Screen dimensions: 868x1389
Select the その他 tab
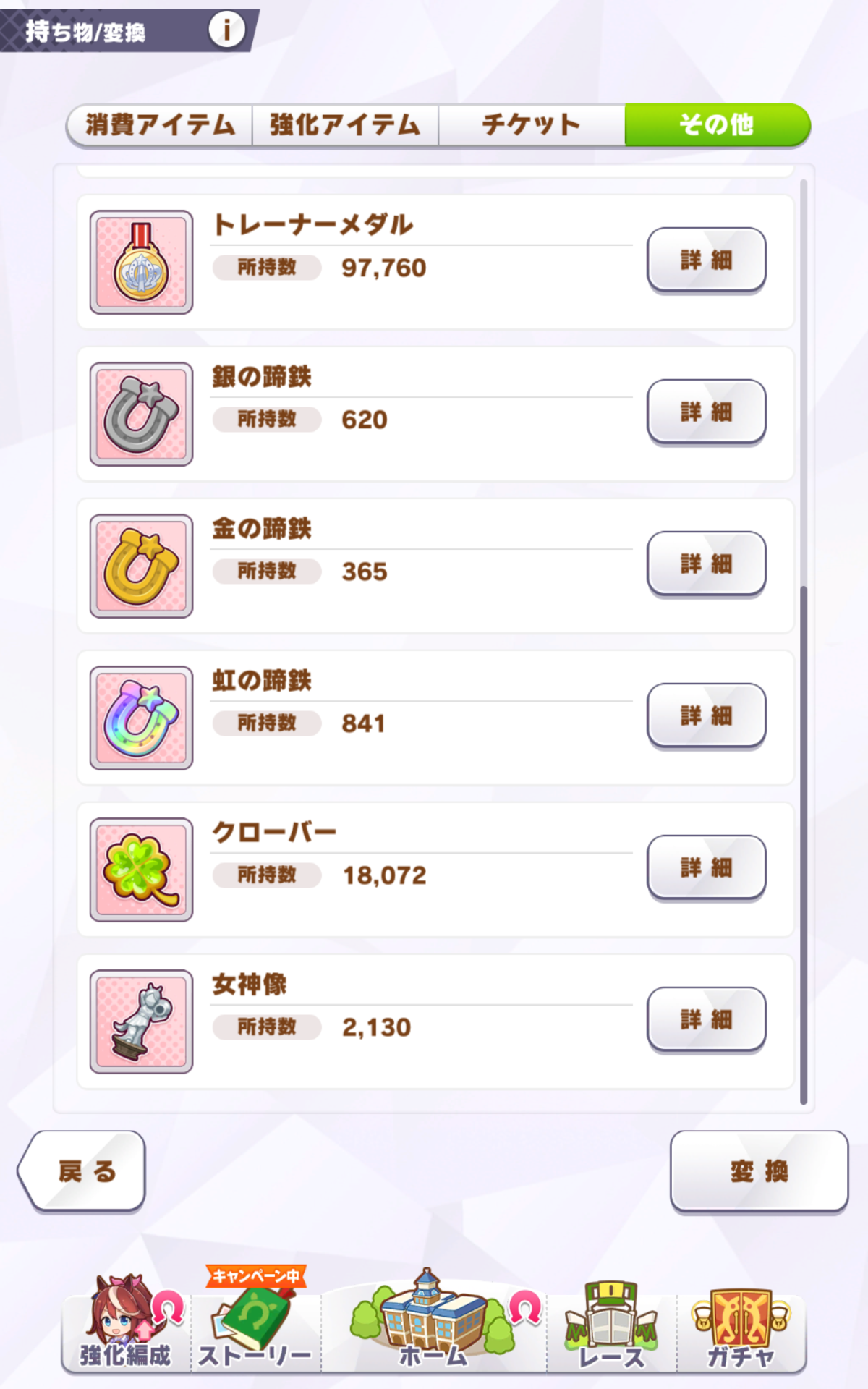click(x=717, y=125)
